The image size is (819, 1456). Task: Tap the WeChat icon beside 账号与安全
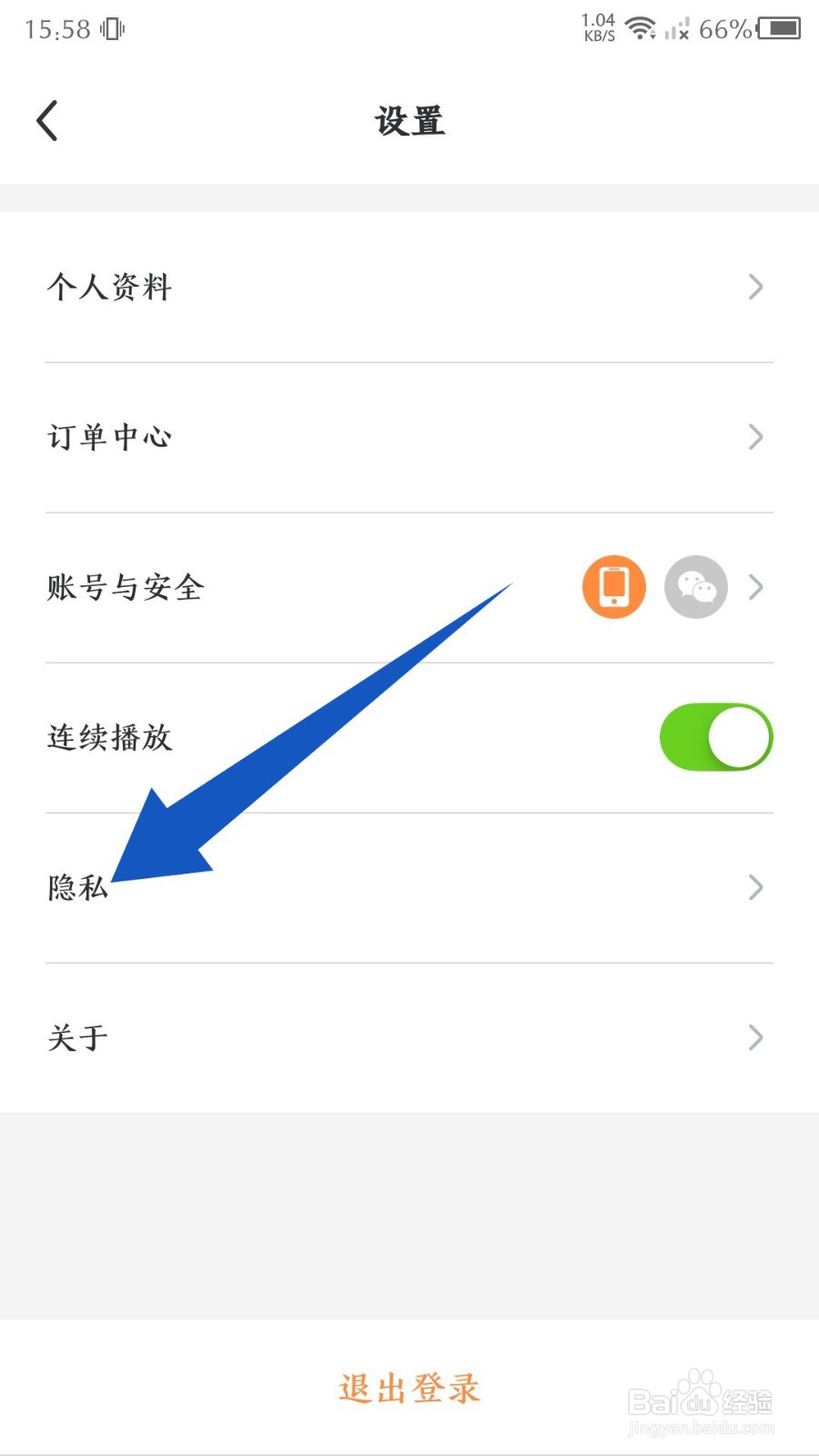696,587
